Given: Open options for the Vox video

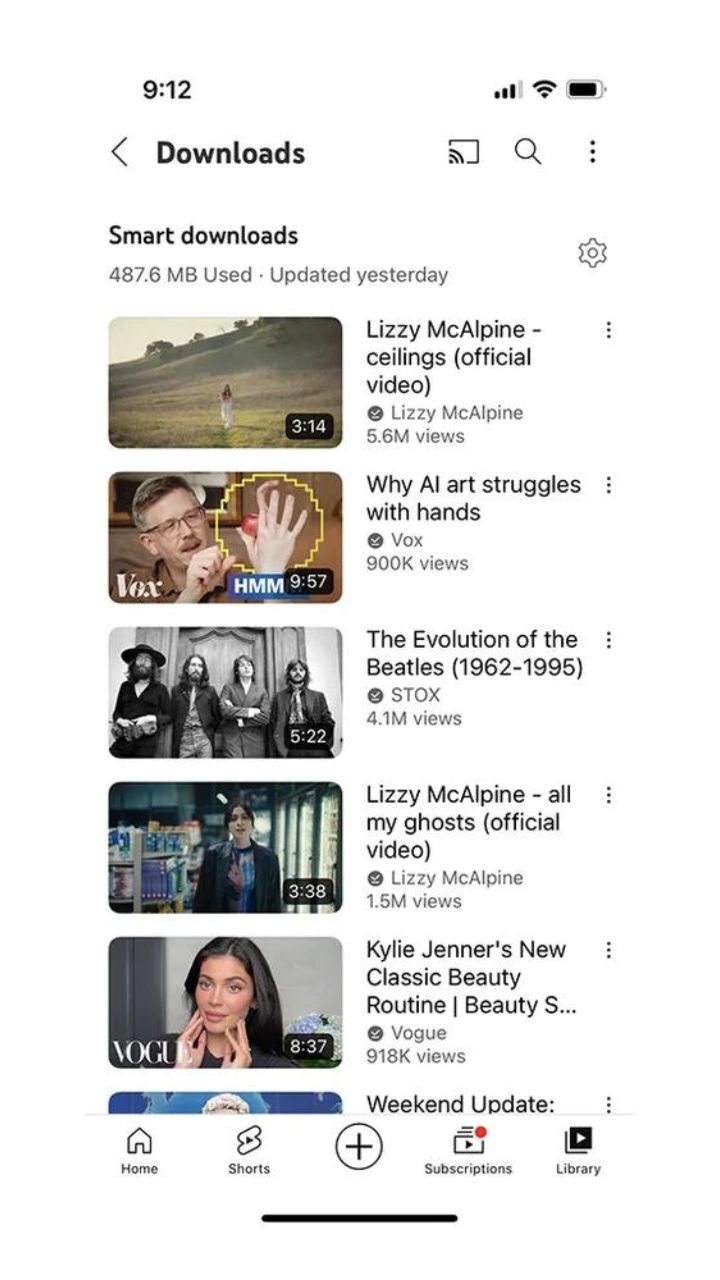Looking at the screenshot, I should tap(608, 485).
